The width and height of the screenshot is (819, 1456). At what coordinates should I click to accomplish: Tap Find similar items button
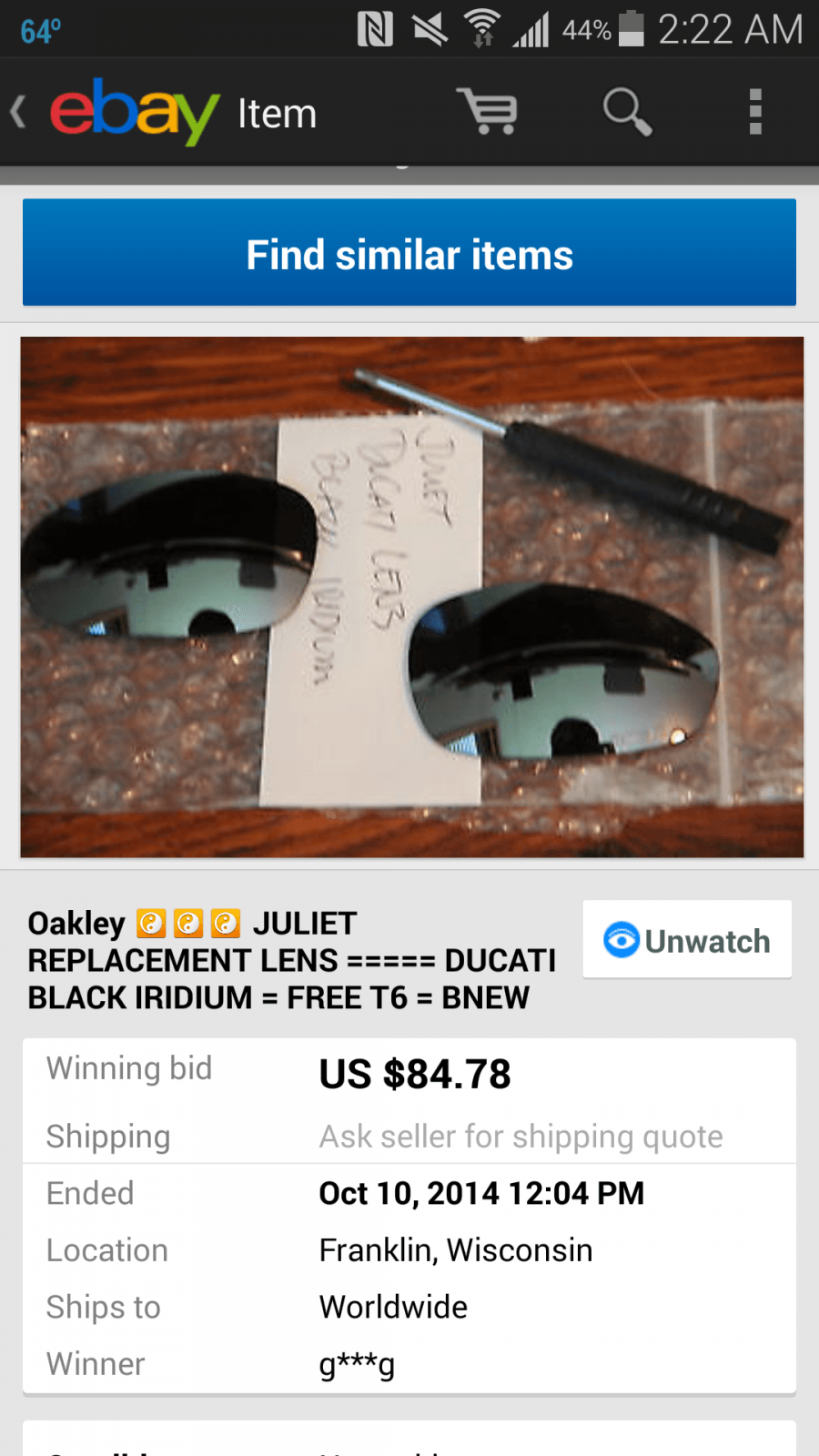(409, 253)
